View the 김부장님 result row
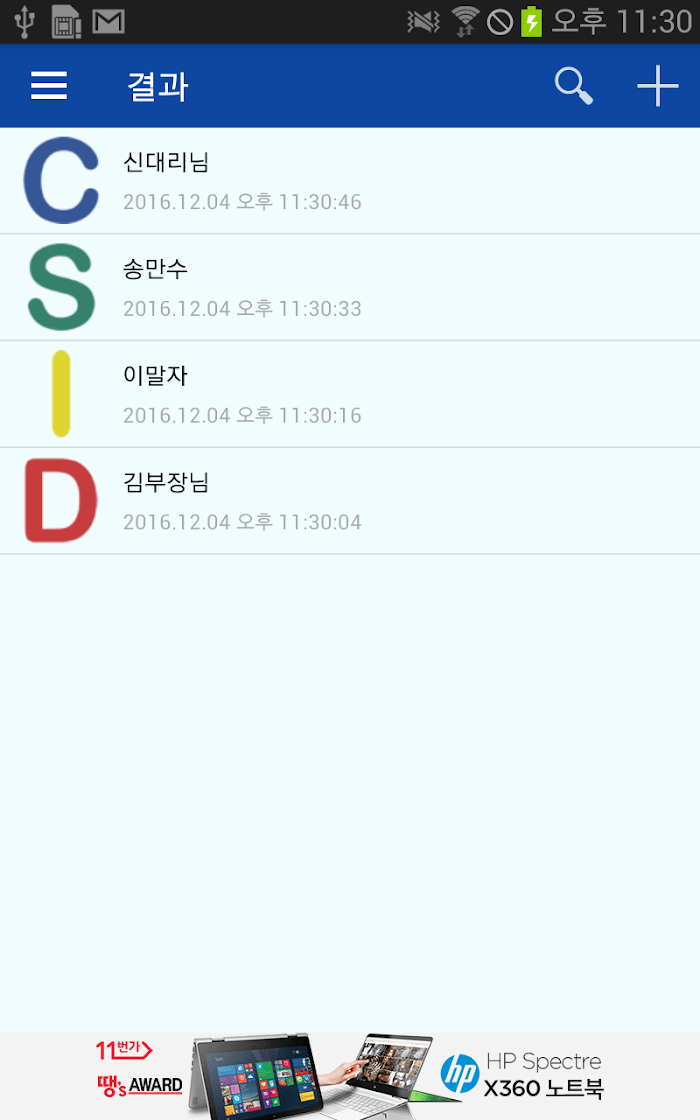 (x=350, y=501)
